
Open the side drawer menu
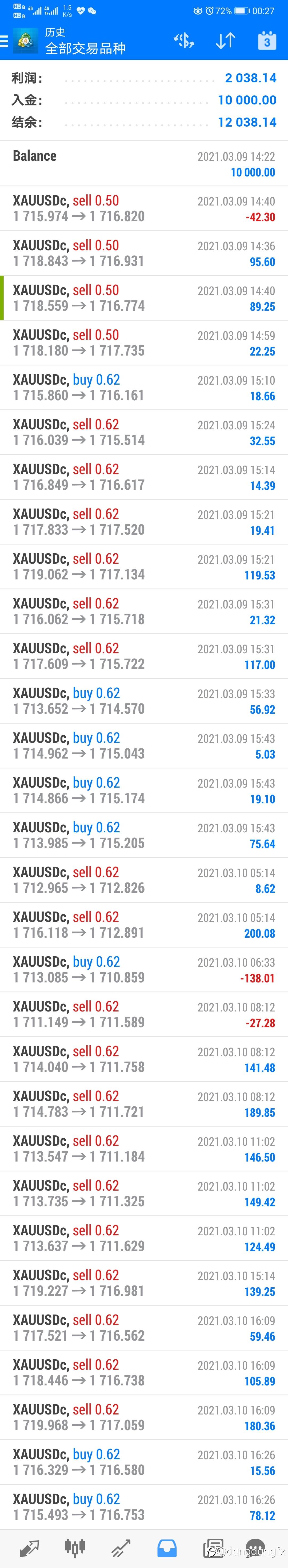(5, 41)
